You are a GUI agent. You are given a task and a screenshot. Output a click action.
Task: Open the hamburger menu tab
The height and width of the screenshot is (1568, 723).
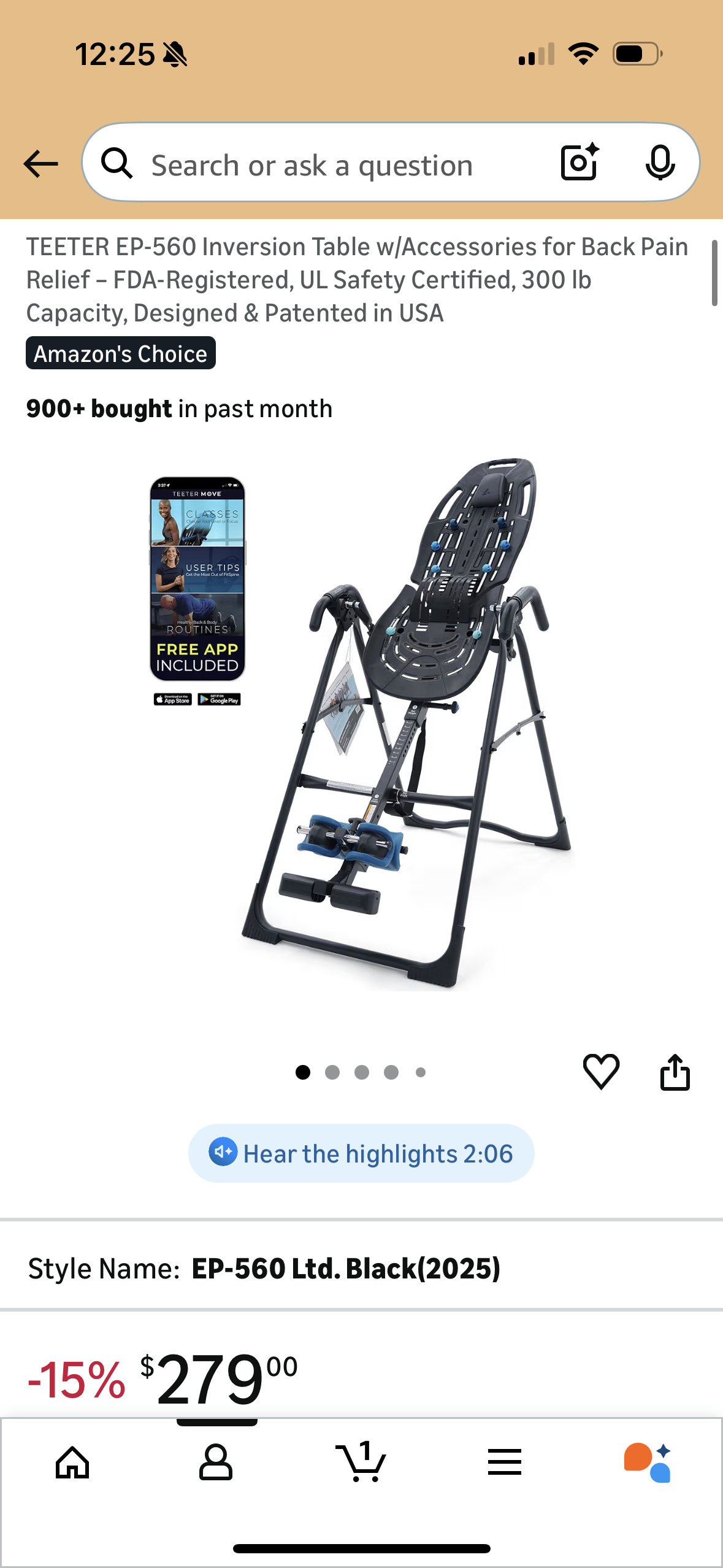[504, 1462]
